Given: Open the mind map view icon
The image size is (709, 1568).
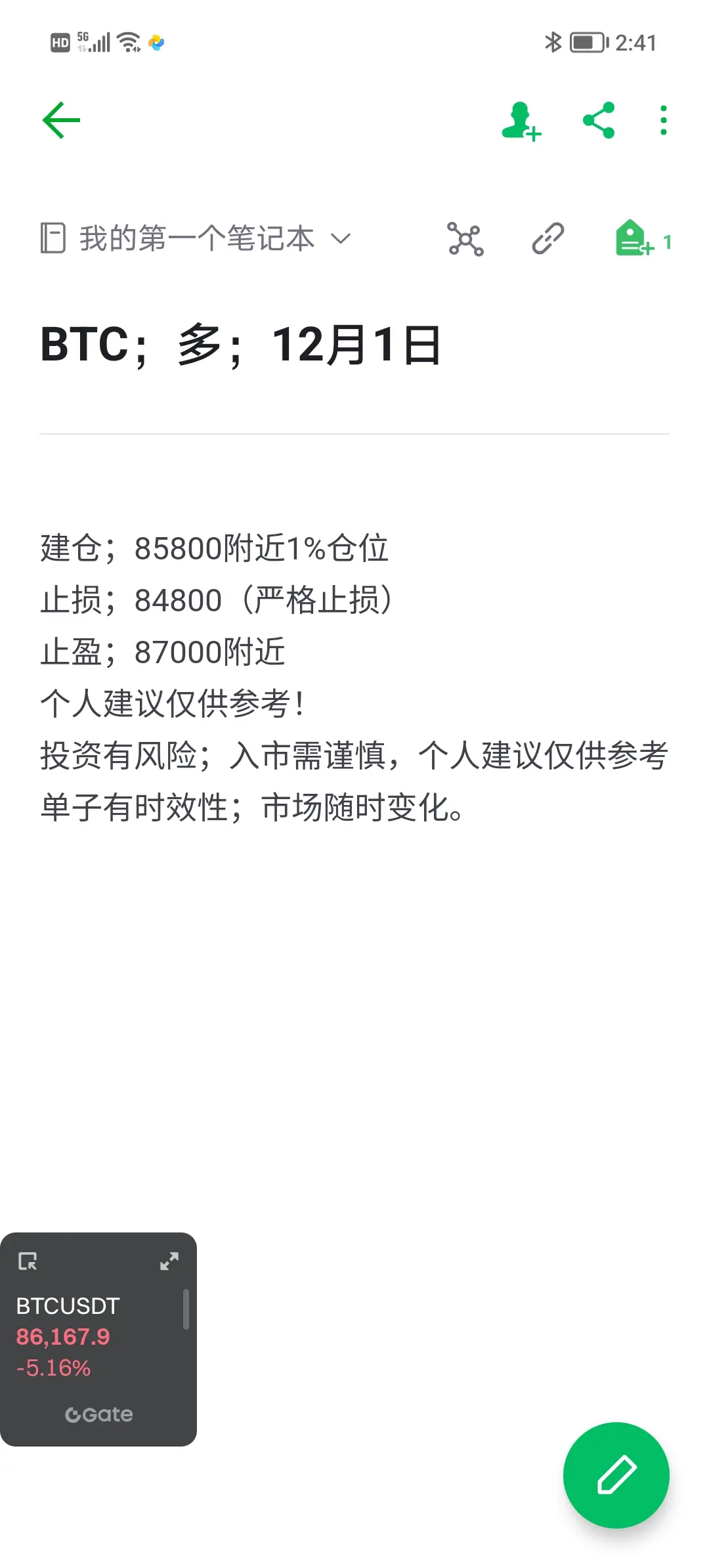Looking at the screenshot, I should point(464,239).
